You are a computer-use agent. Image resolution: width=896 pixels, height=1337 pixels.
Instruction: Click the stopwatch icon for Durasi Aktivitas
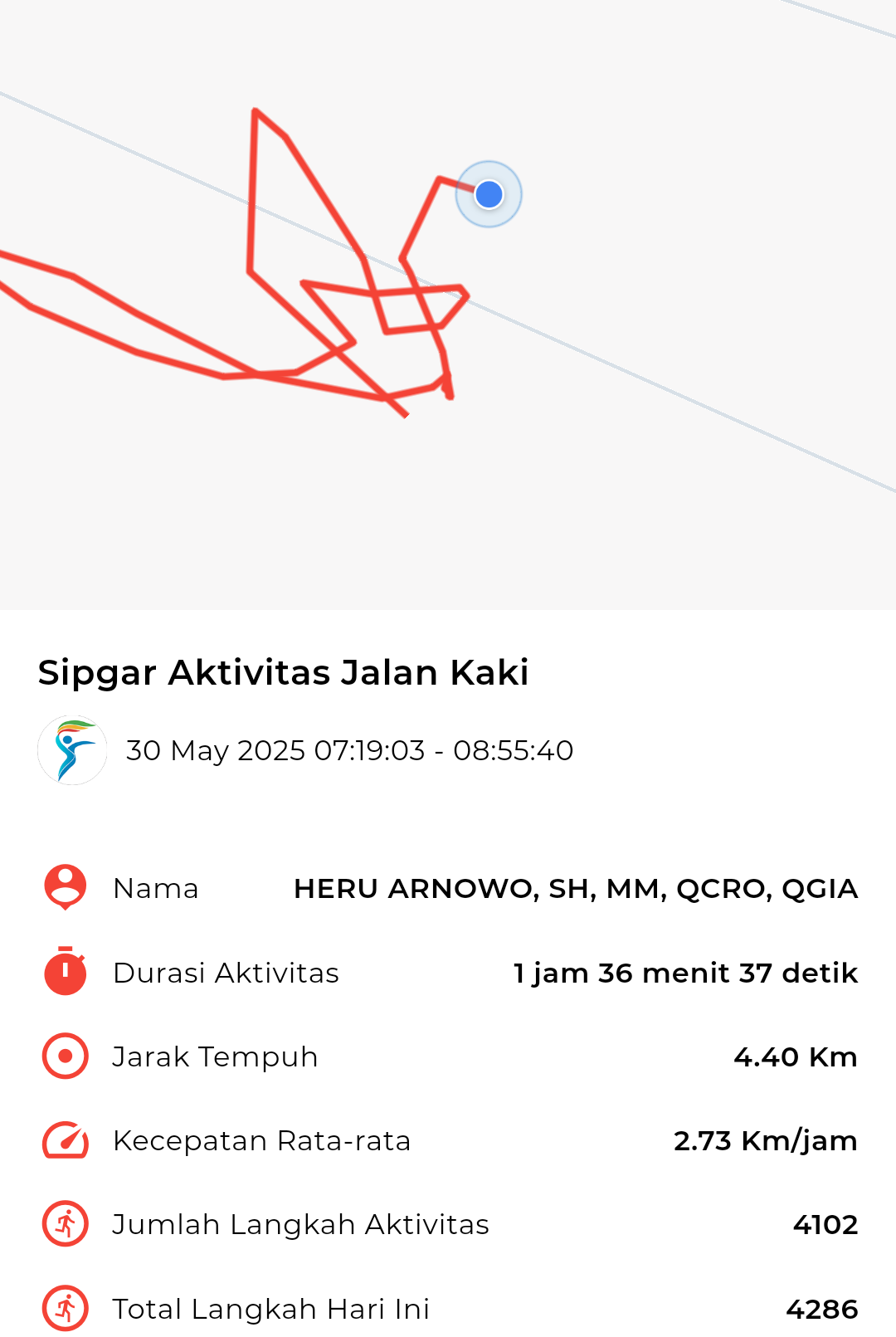[64, 973]
